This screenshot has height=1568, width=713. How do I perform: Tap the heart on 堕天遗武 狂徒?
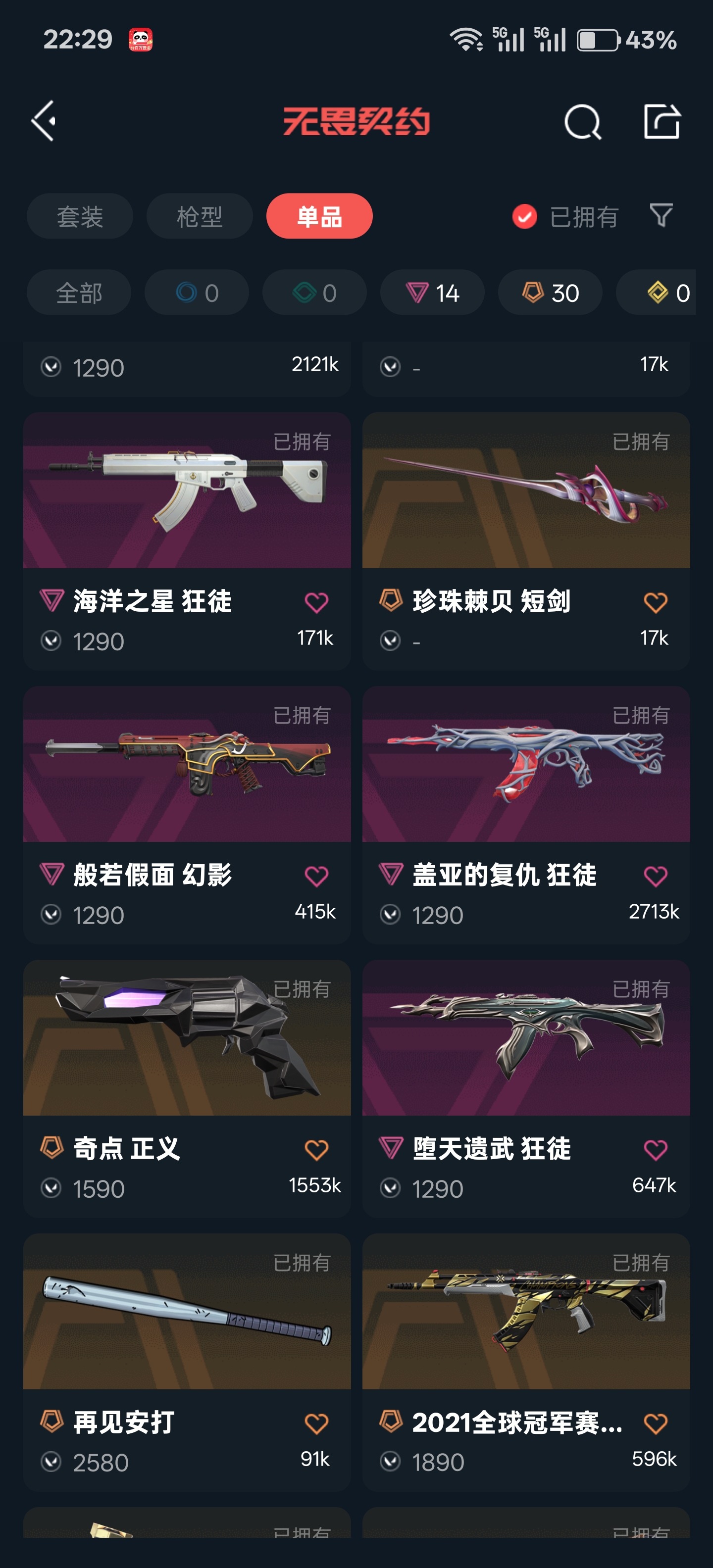655,1150
